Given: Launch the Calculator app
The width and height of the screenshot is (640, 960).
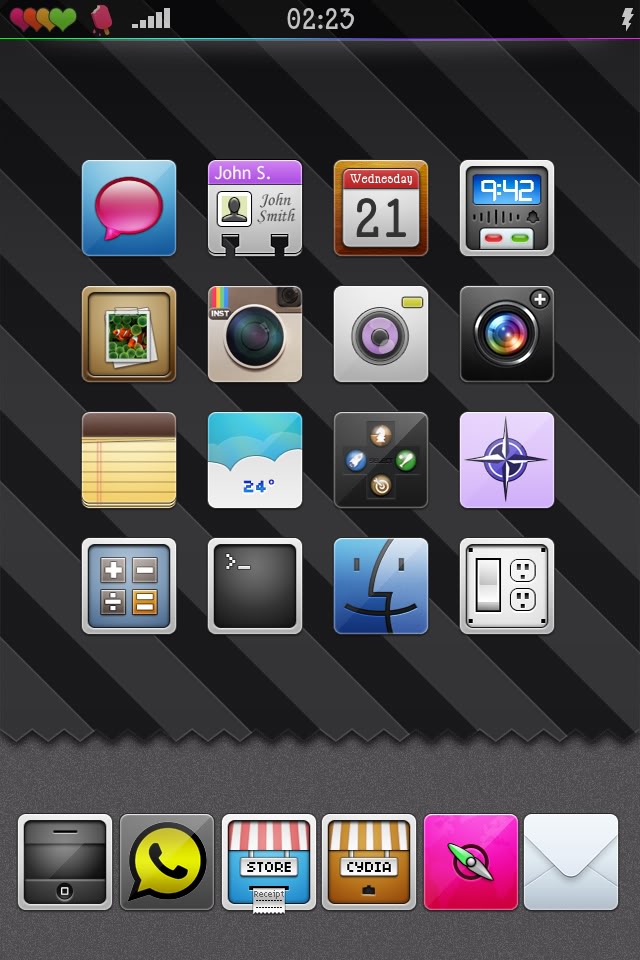Looking at the screenshot, I should 129,586.
